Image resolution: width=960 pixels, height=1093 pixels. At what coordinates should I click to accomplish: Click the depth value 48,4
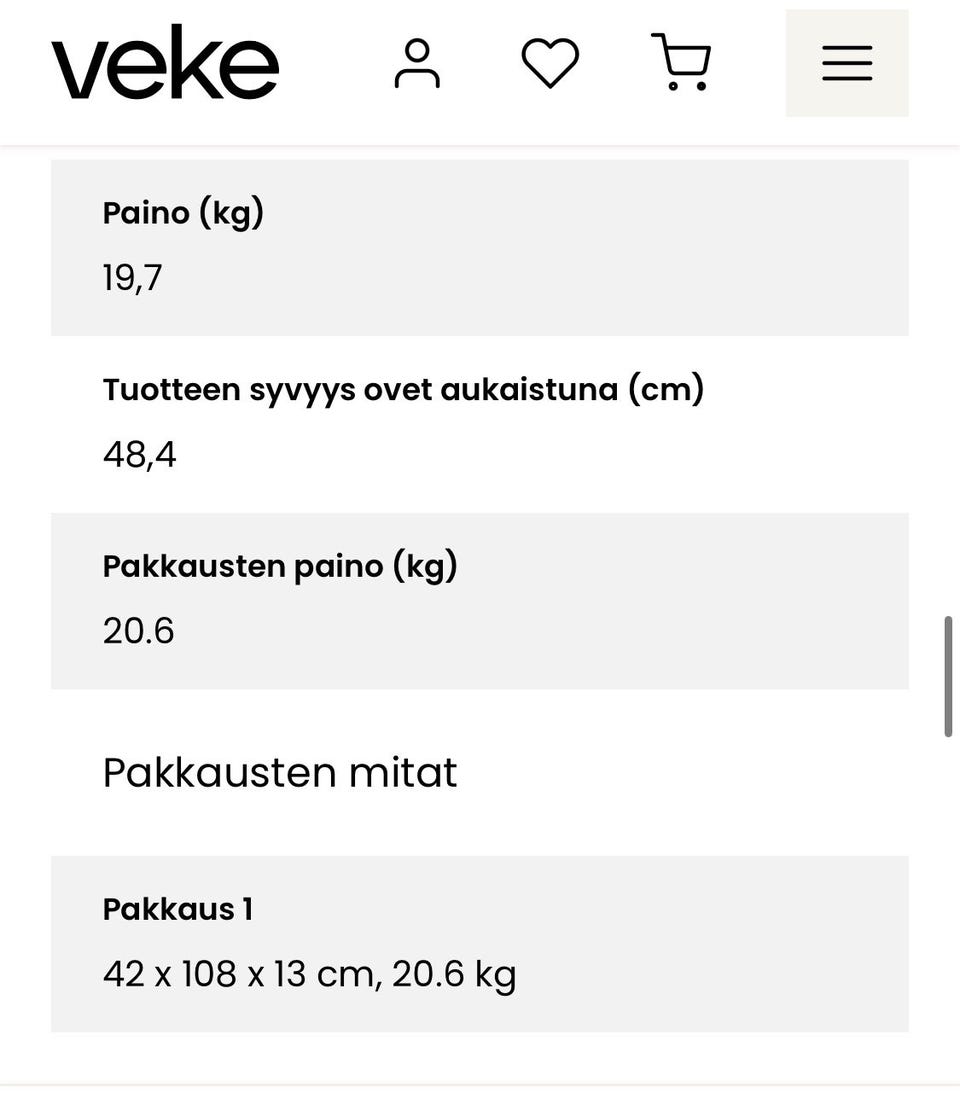[138, 453]
